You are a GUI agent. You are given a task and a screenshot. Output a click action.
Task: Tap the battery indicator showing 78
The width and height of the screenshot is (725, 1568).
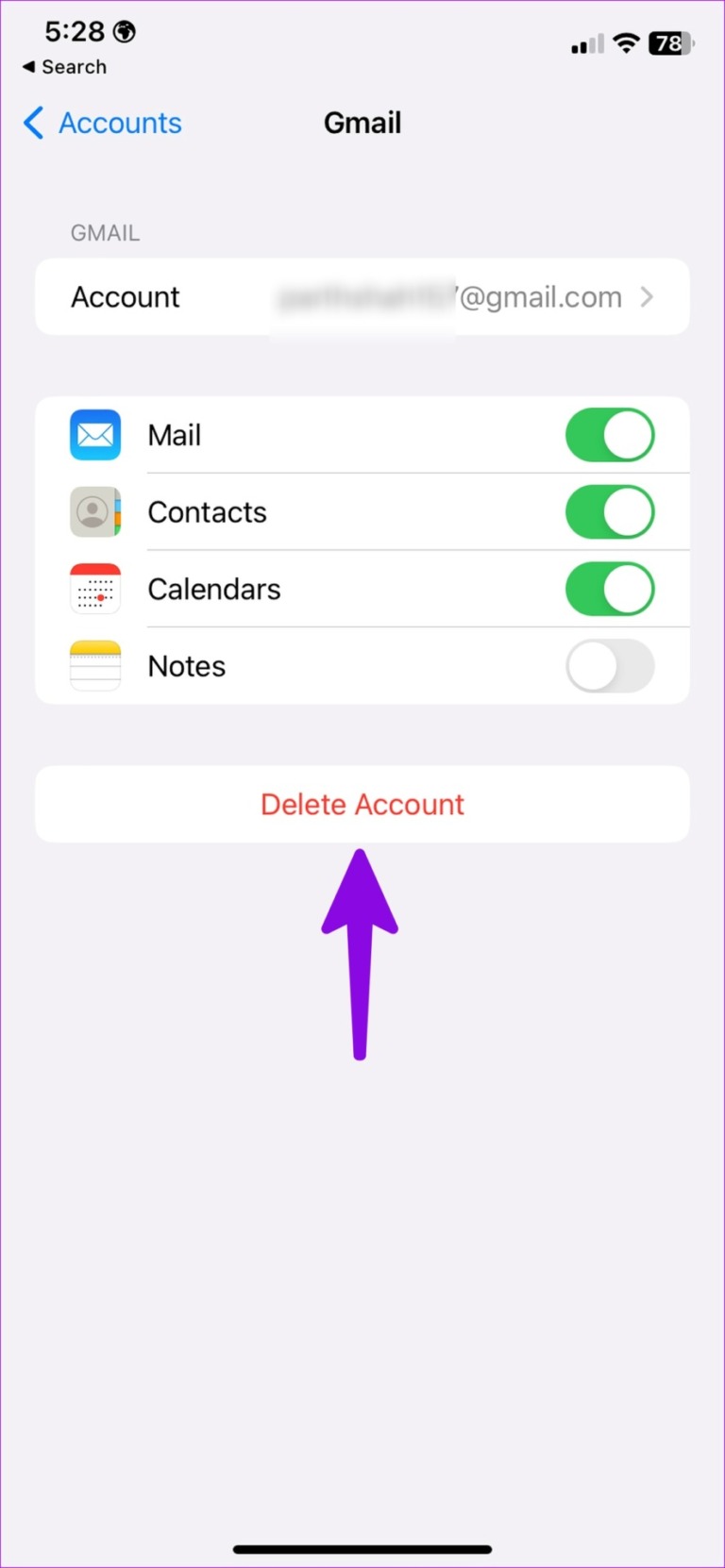tap(670, 43)
